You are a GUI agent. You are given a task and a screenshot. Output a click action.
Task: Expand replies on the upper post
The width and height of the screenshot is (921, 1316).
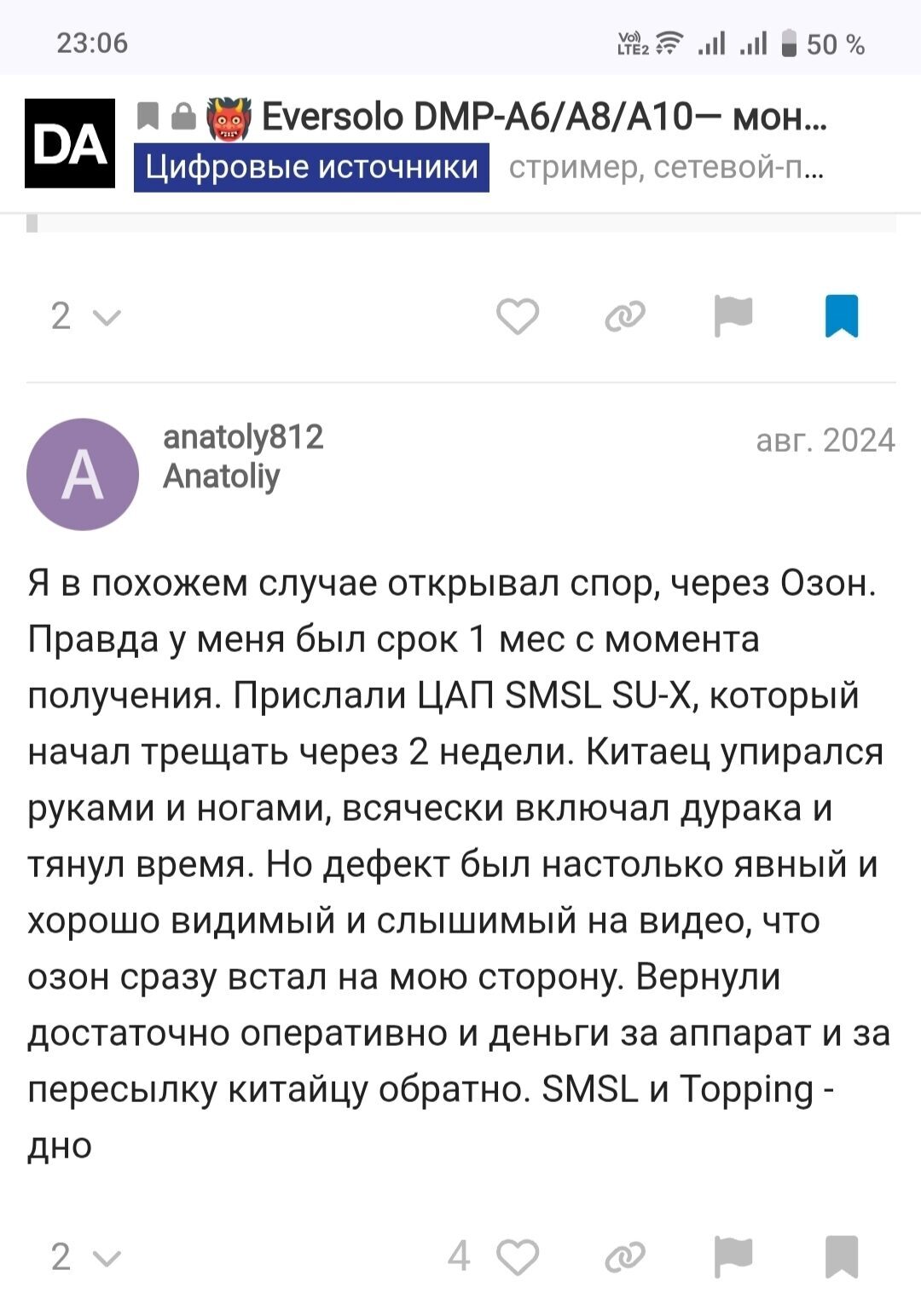(x=85, y=317)
